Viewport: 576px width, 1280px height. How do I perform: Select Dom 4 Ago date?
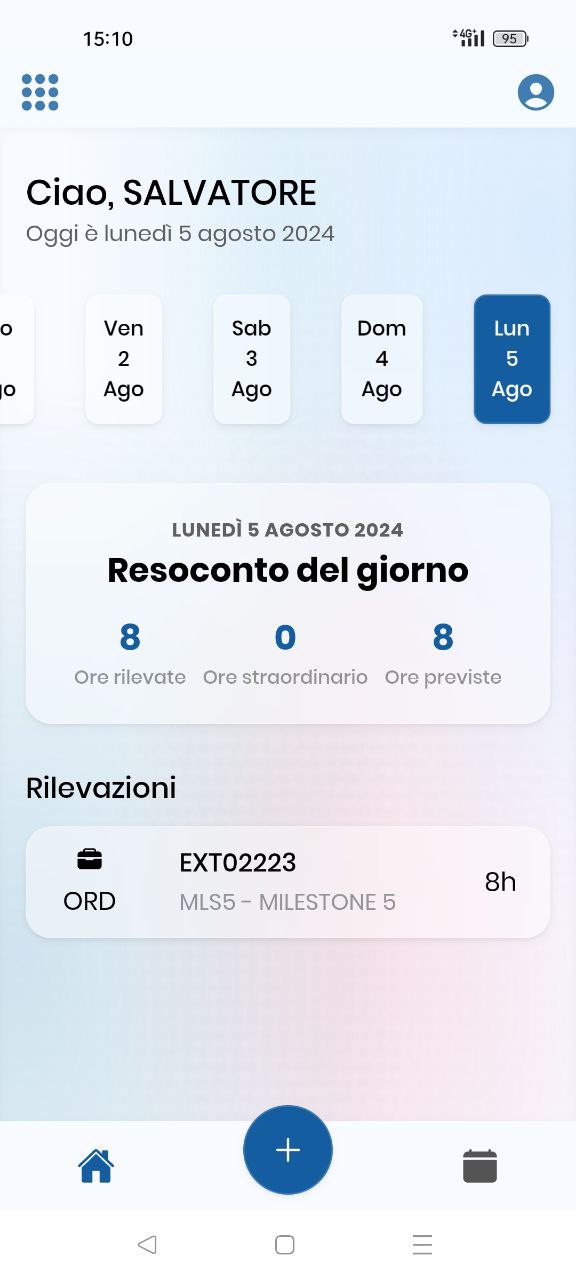click(x=382, y=359)
